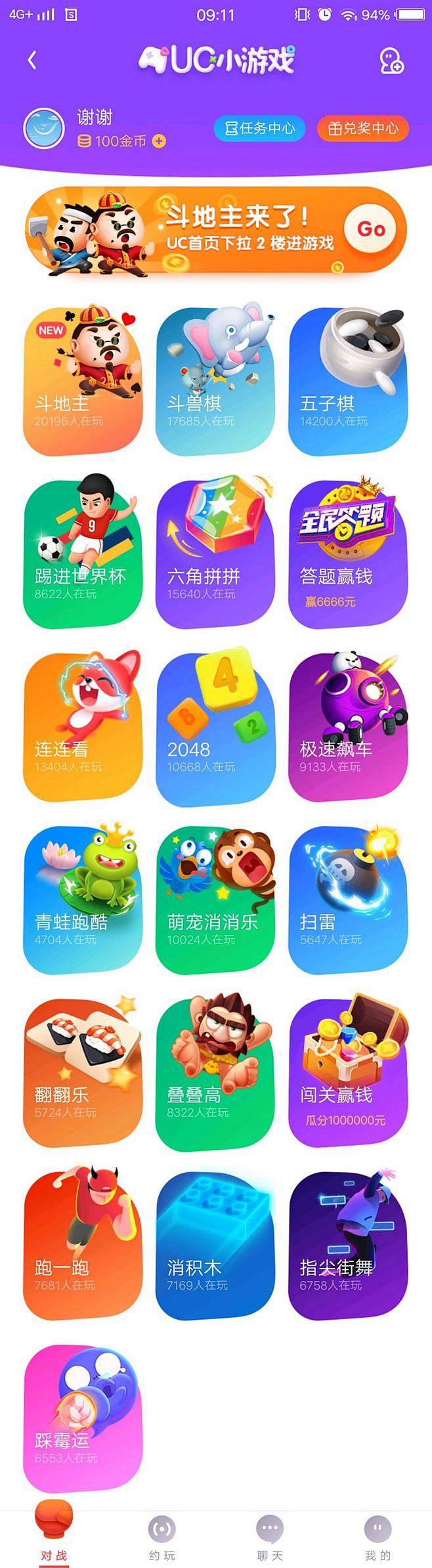Open 萌宠消消乐

(215, 899)
